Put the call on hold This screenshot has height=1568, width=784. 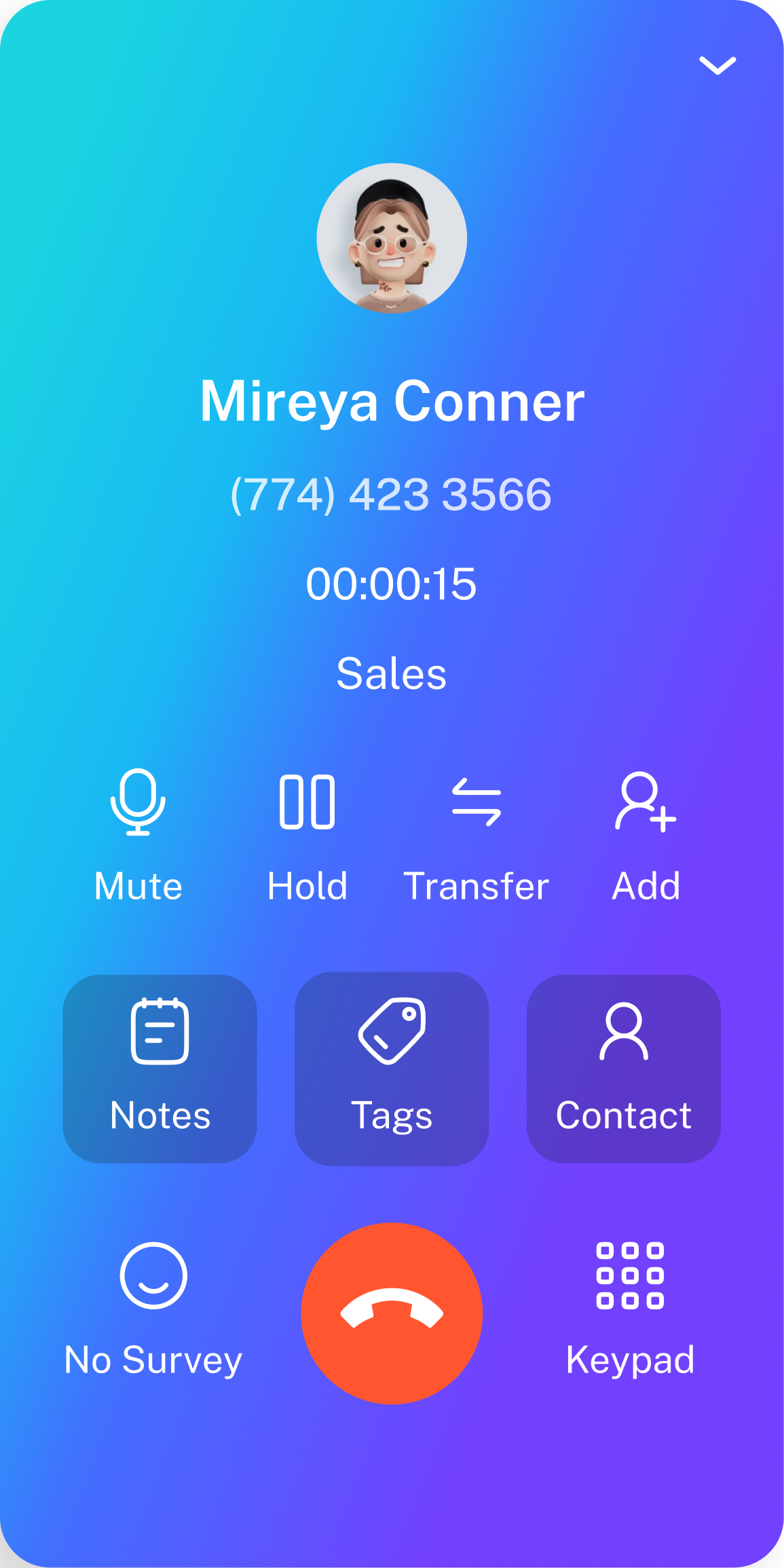307,834
